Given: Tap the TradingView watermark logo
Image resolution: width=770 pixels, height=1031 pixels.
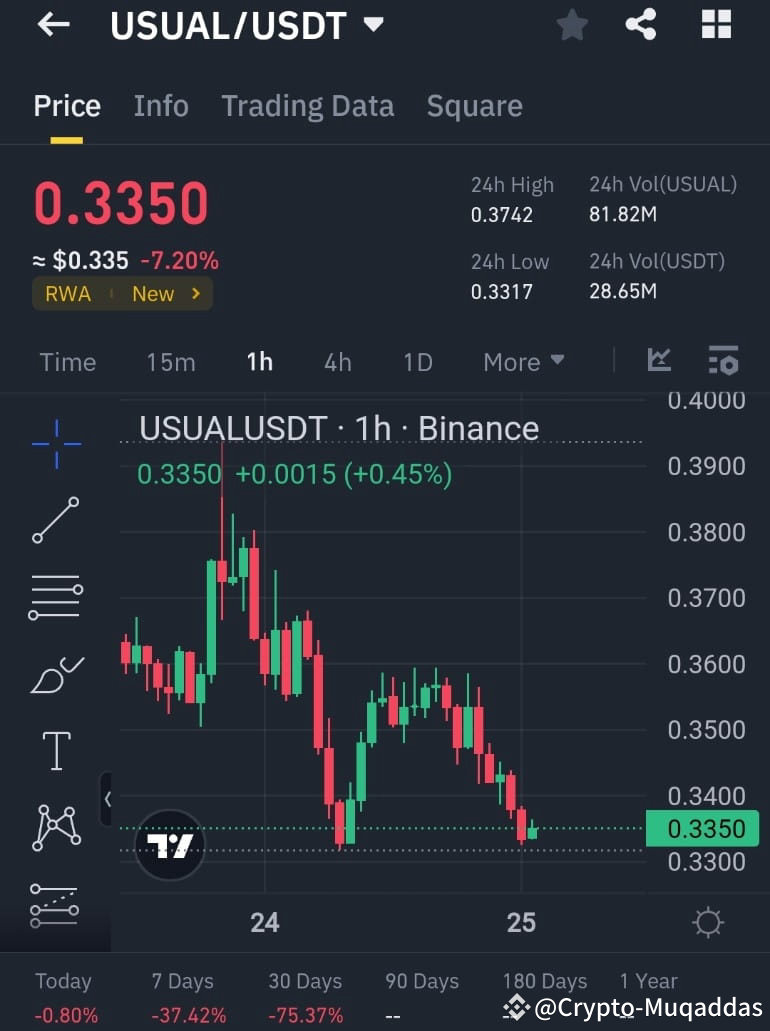Looking at the screenshot, I should (x=168, y=845).
